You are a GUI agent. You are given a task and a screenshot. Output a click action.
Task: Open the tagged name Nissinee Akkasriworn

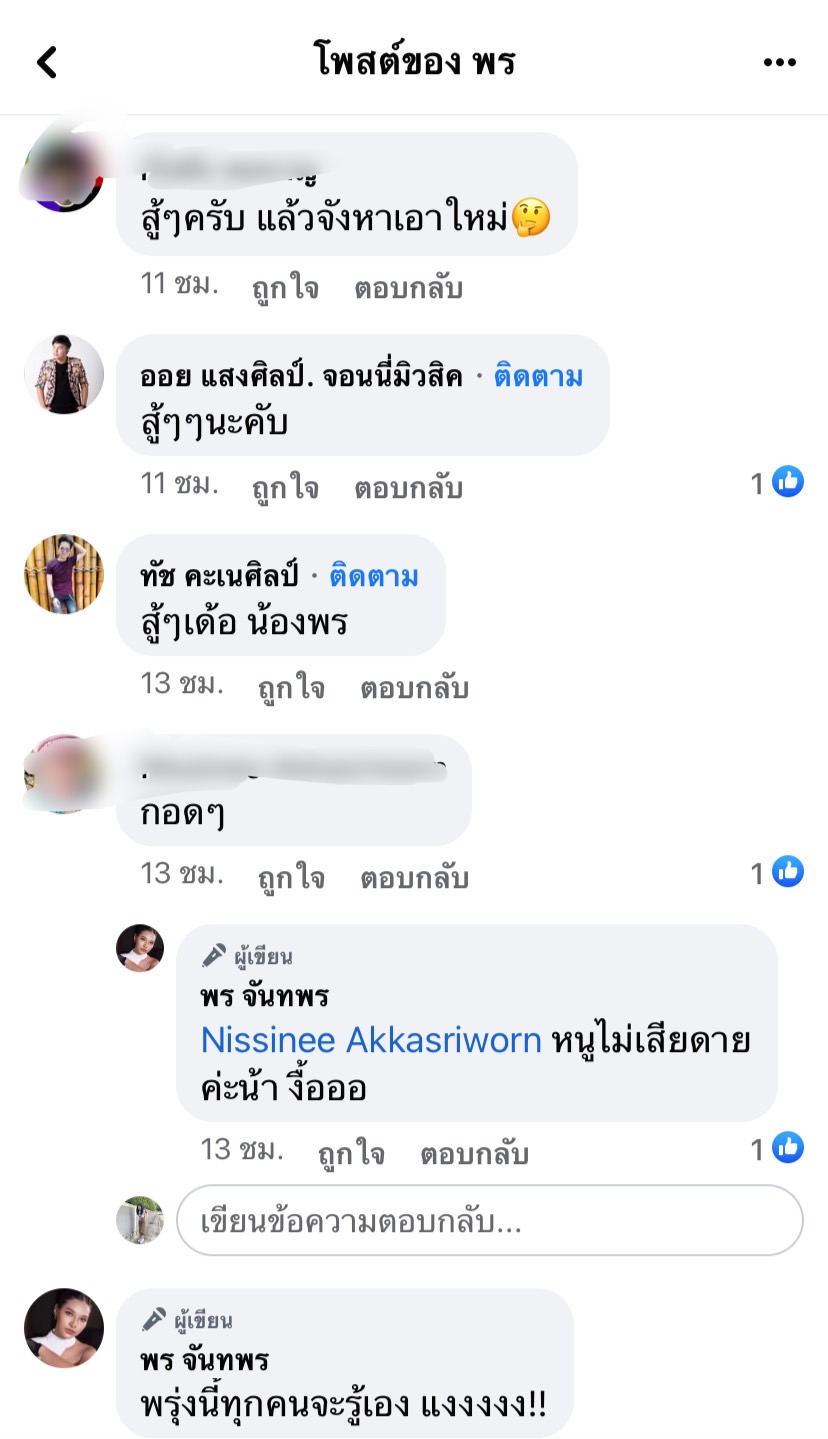[371, 1040]
